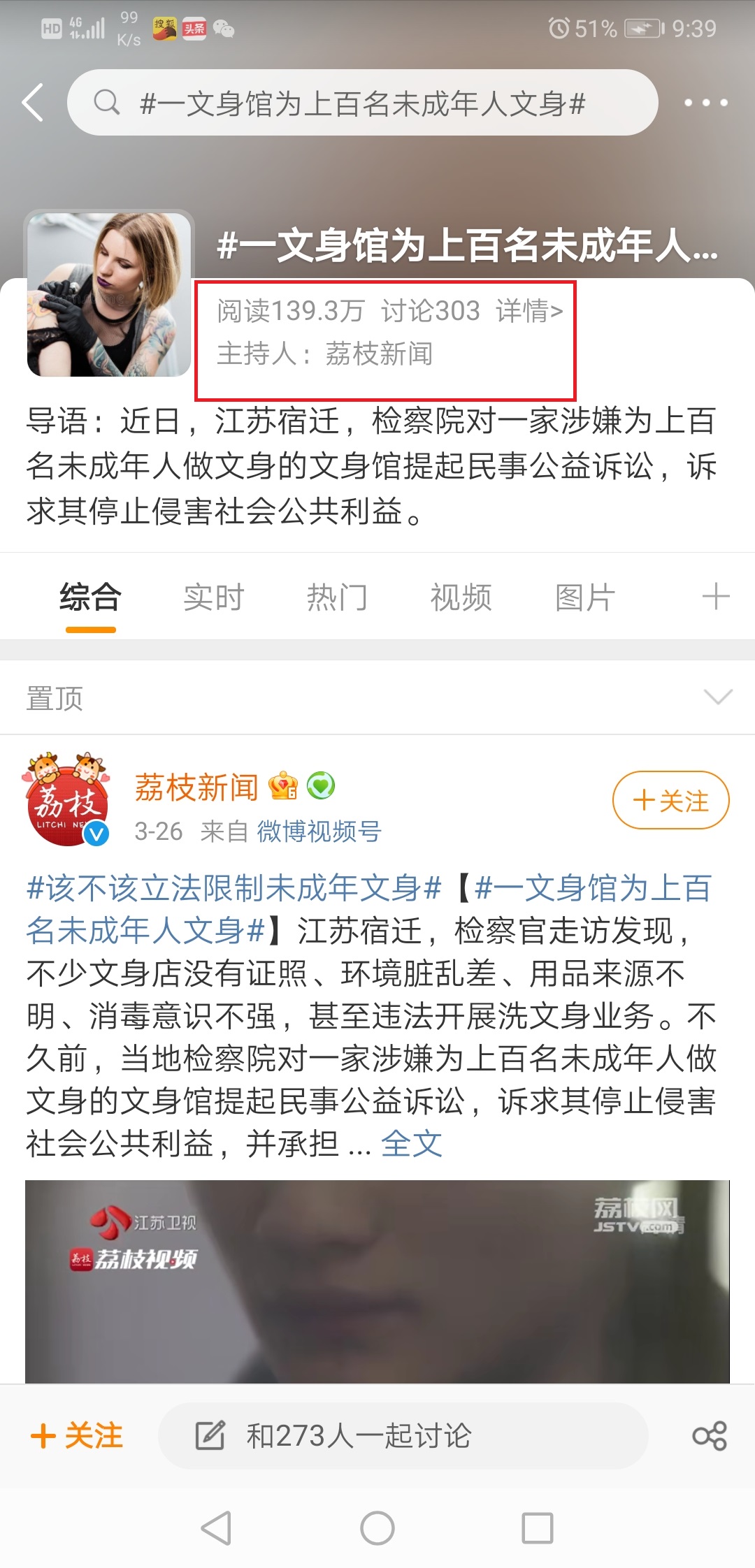The image size is (755, 1568).
Task: Follow this topic via bottom +关注
Action: pos(77,1436)
